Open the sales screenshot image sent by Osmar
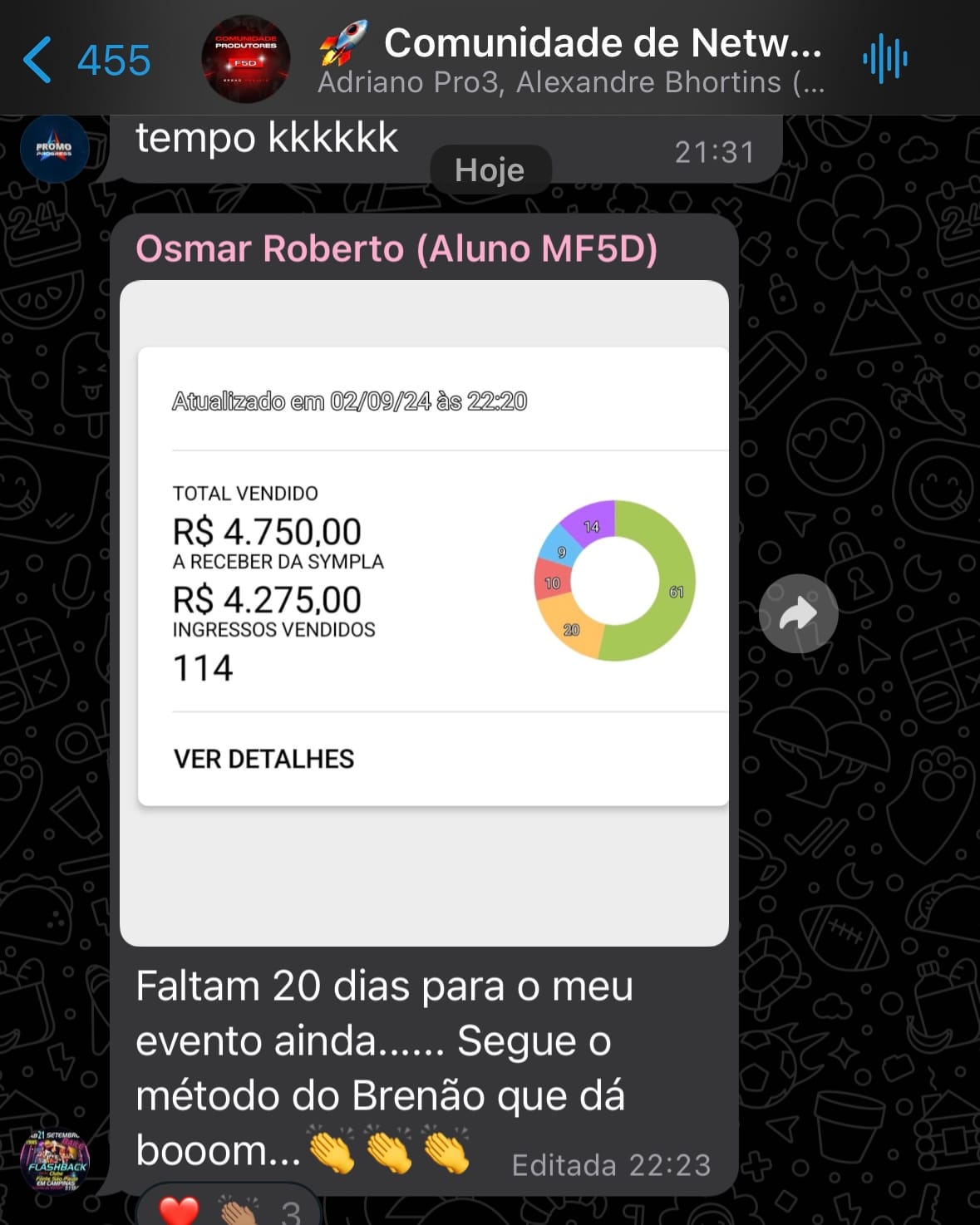Viewport: 980px width, 1225px height. click(424, 612)
